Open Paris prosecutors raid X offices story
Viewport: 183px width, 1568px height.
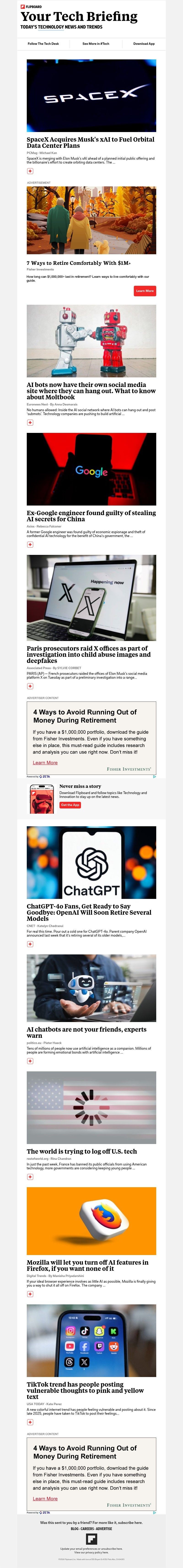point(89,654)
